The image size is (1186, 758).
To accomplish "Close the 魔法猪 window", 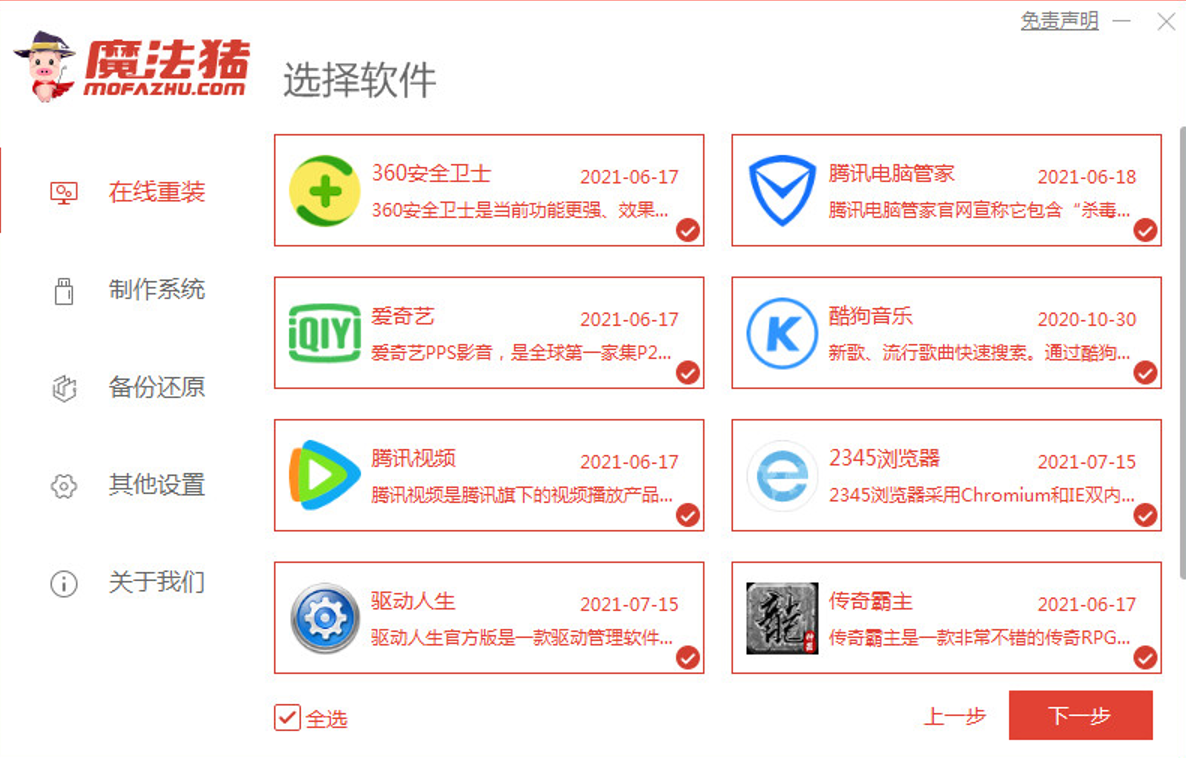I will tap(1166, 21).
